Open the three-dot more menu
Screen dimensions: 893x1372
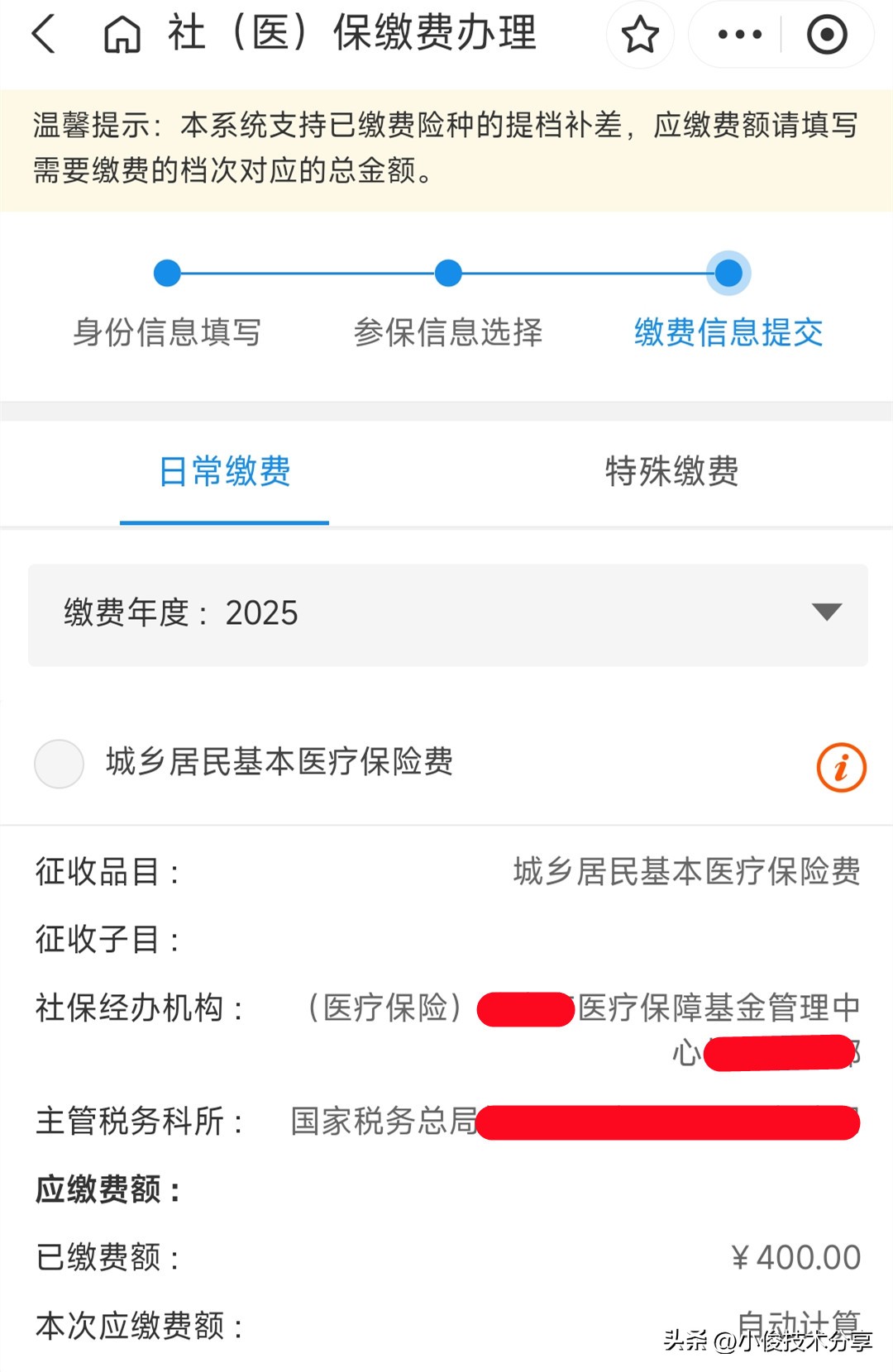pos(739,35)
